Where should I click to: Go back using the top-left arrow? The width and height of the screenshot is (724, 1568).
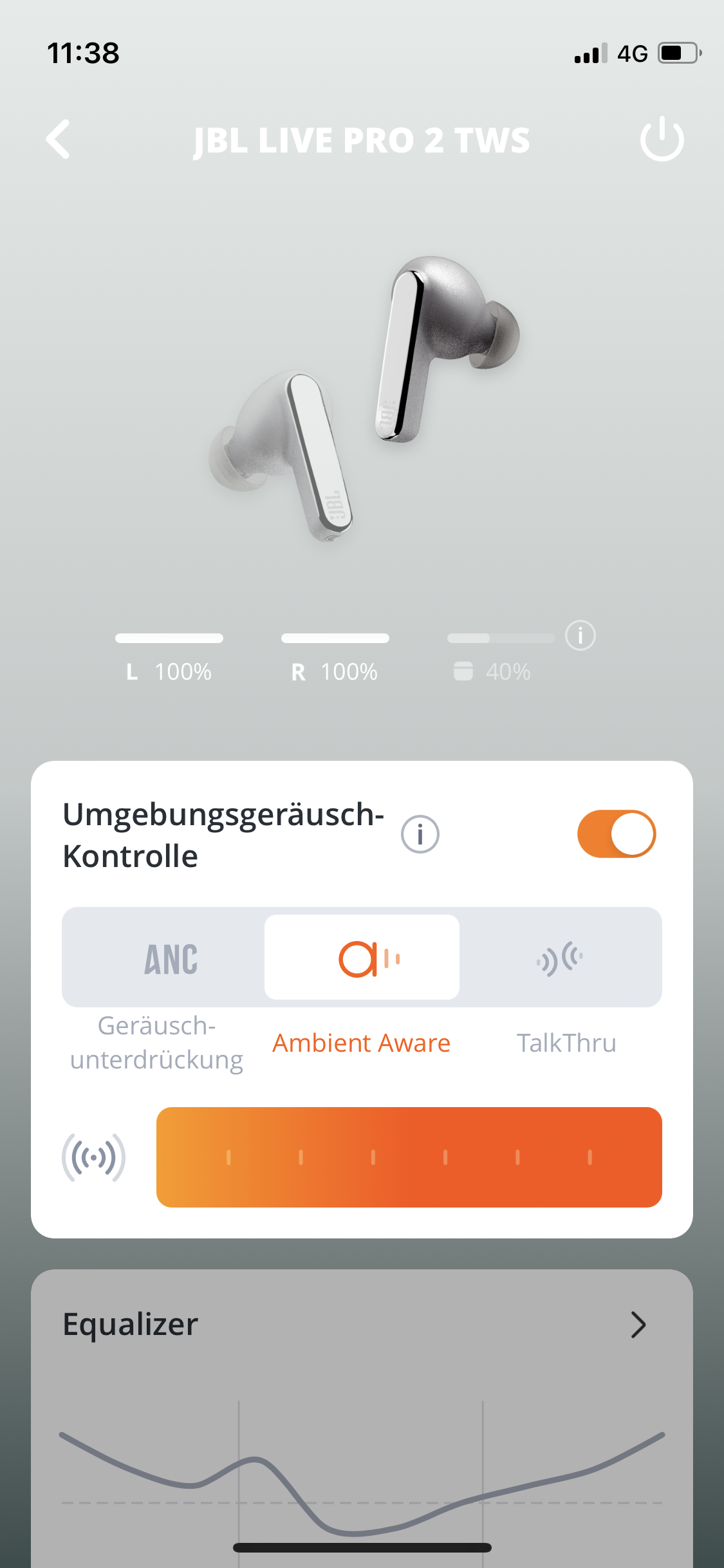59,139
